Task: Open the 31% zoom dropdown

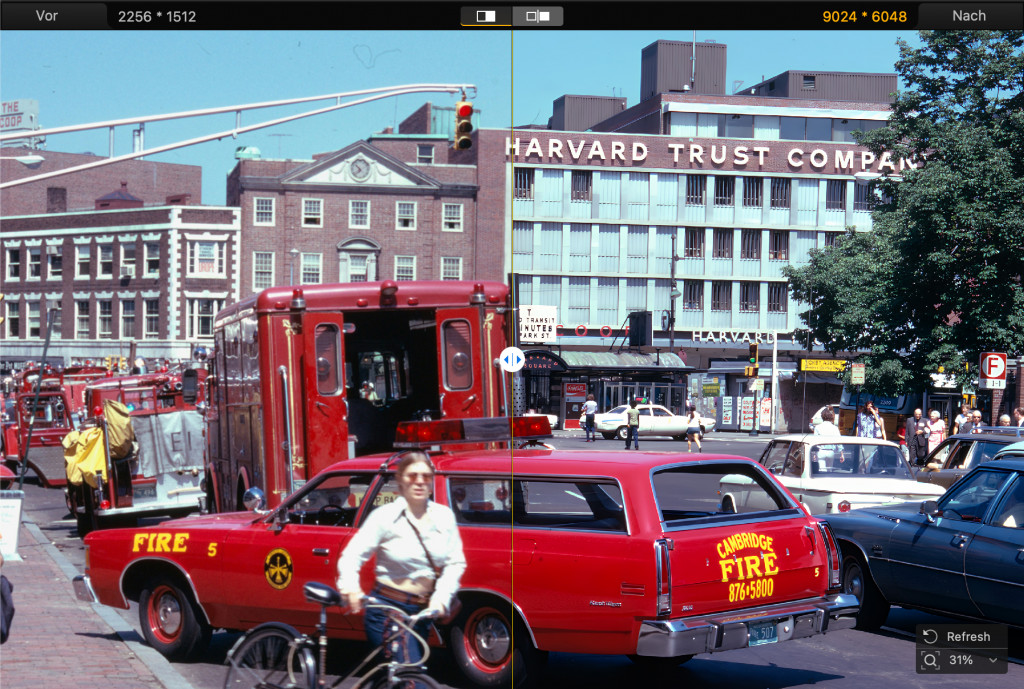Action: 963,660
